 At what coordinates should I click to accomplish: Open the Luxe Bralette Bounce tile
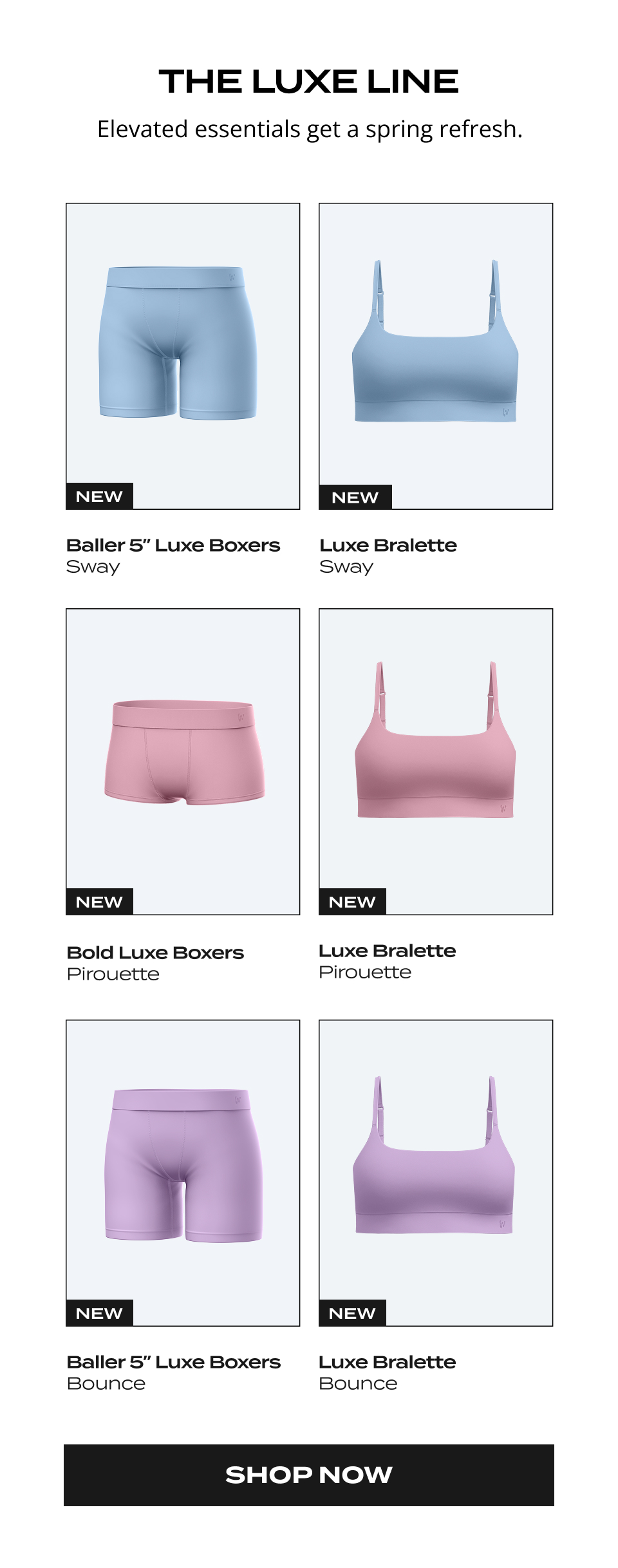click(436, 1173)
